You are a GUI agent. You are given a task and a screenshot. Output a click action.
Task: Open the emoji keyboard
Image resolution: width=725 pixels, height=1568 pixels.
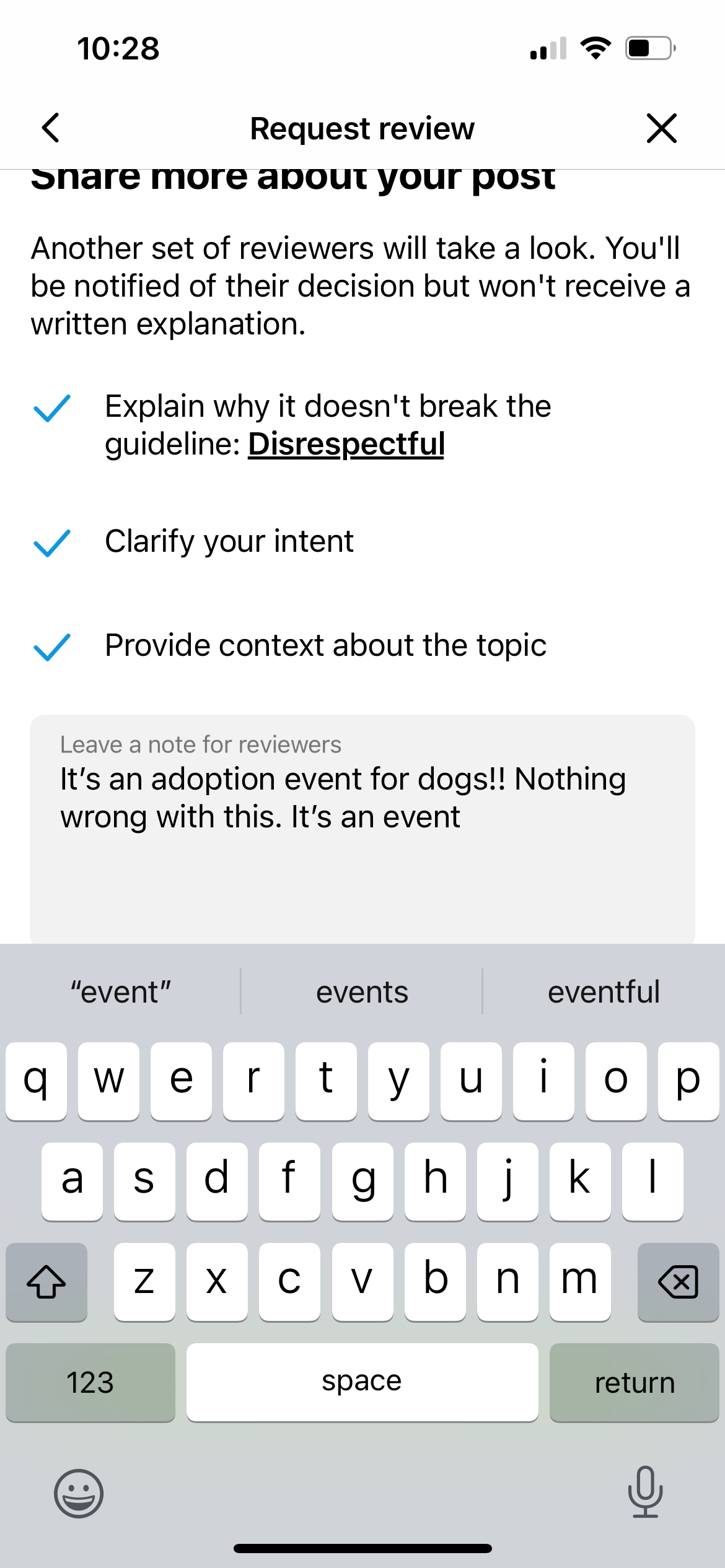point(79,1493)
